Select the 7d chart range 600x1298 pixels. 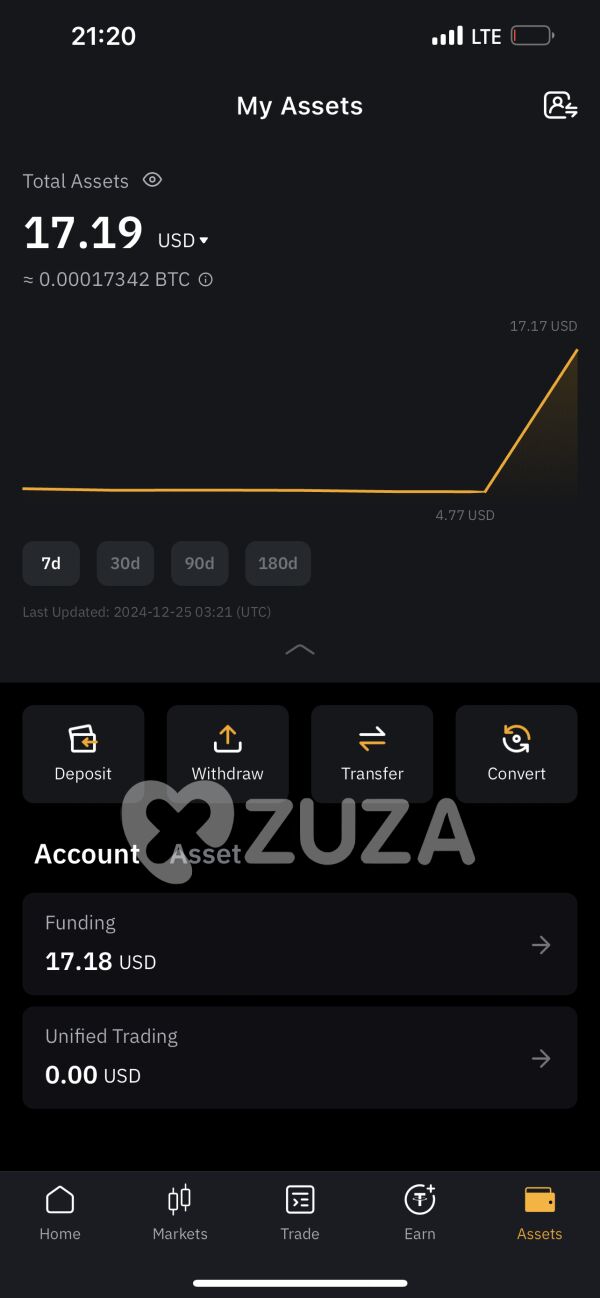click(51, 563)
